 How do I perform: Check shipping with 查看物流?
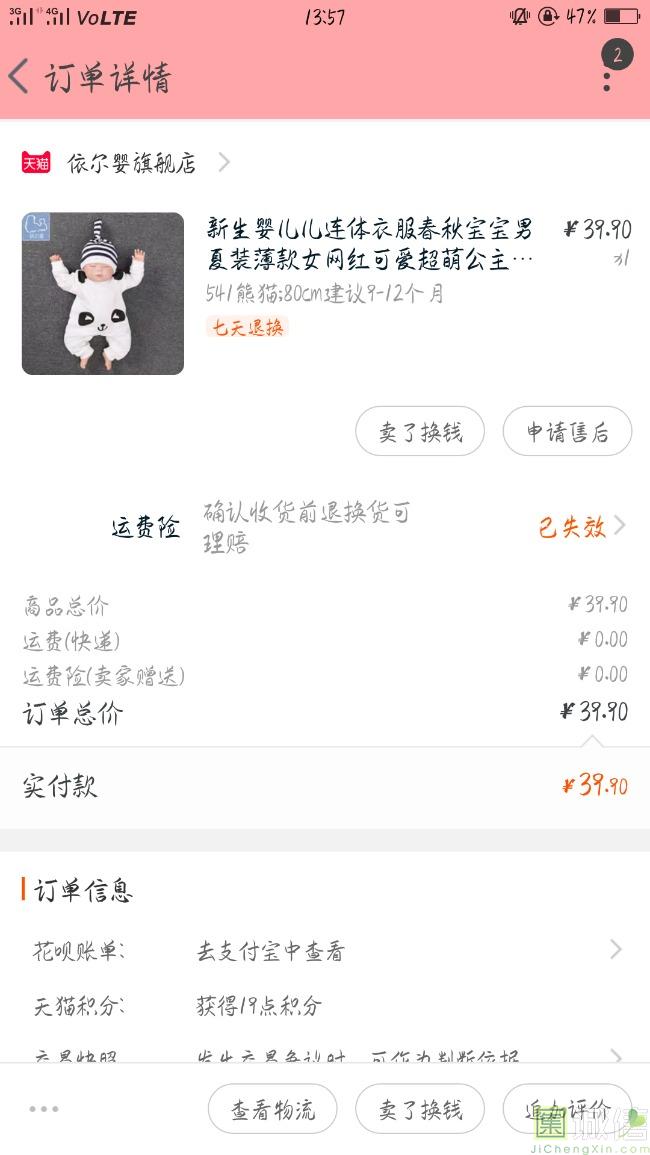pos(272,1109)
